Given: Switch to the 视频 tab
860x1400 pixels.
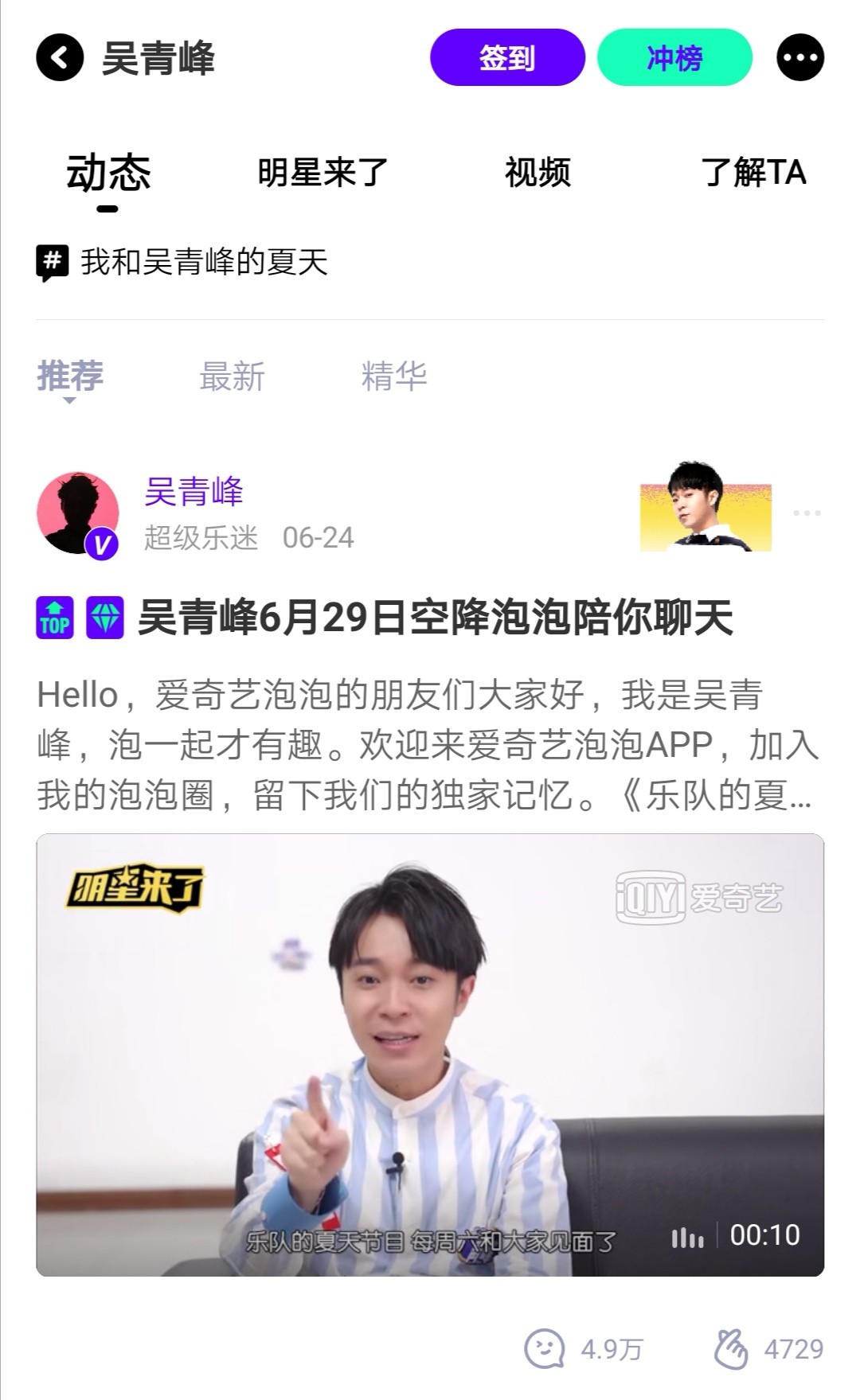Looking at the screenshot, I should [x=537, y=173].
